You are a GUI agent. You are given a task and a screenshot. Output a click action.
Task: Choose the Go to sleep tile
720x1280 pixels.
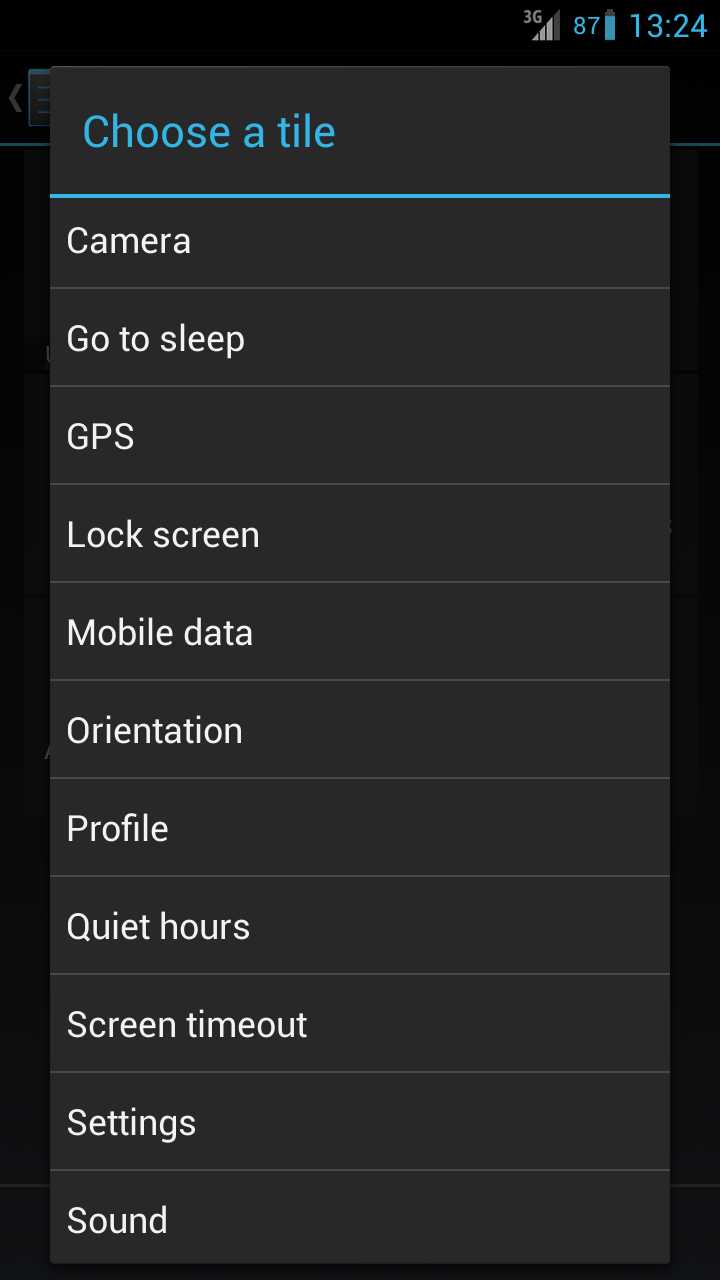coord(360,338)
